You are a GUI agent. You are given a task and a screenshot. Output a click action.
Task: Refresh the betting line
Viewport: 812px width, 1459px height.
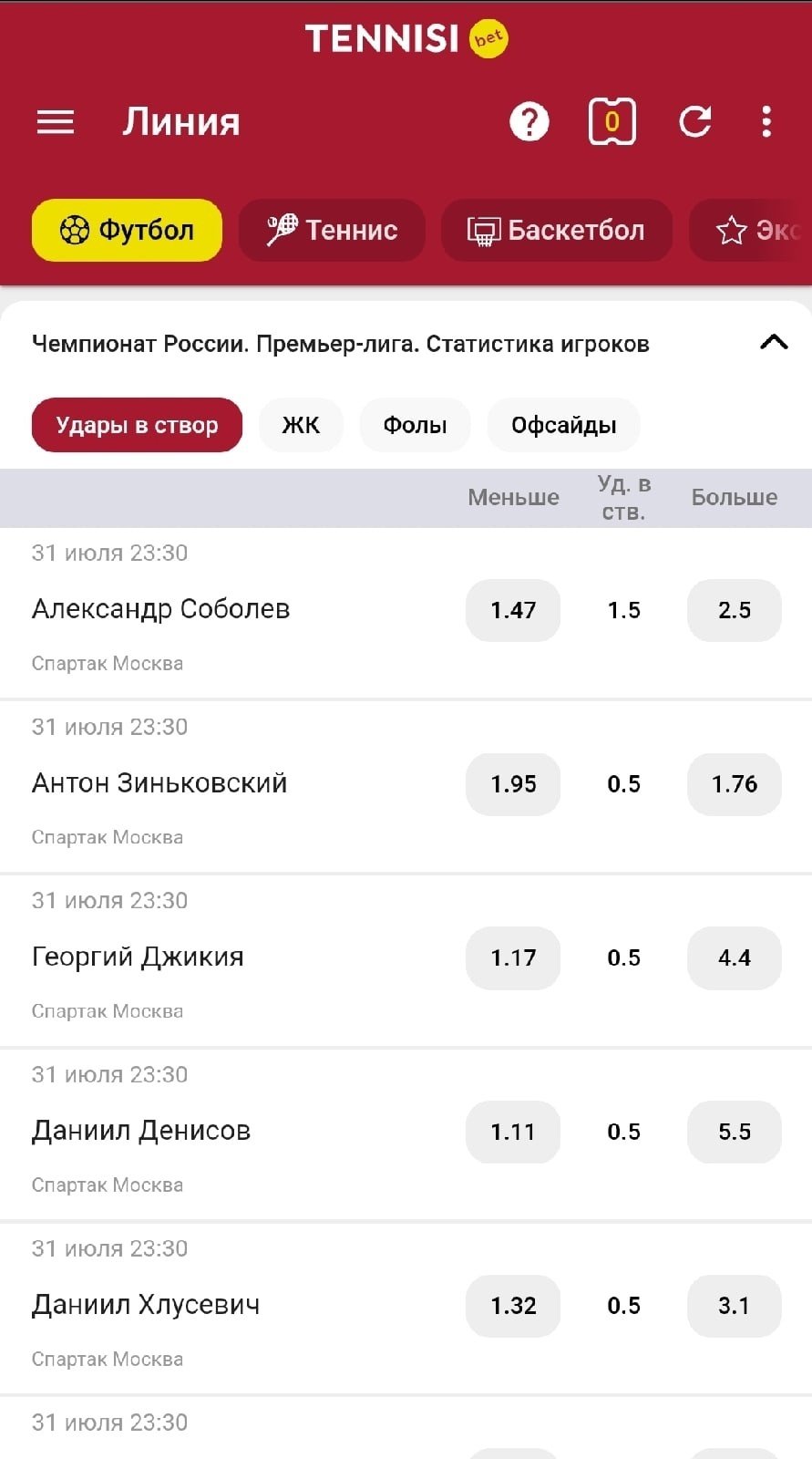tap(695, 122)
